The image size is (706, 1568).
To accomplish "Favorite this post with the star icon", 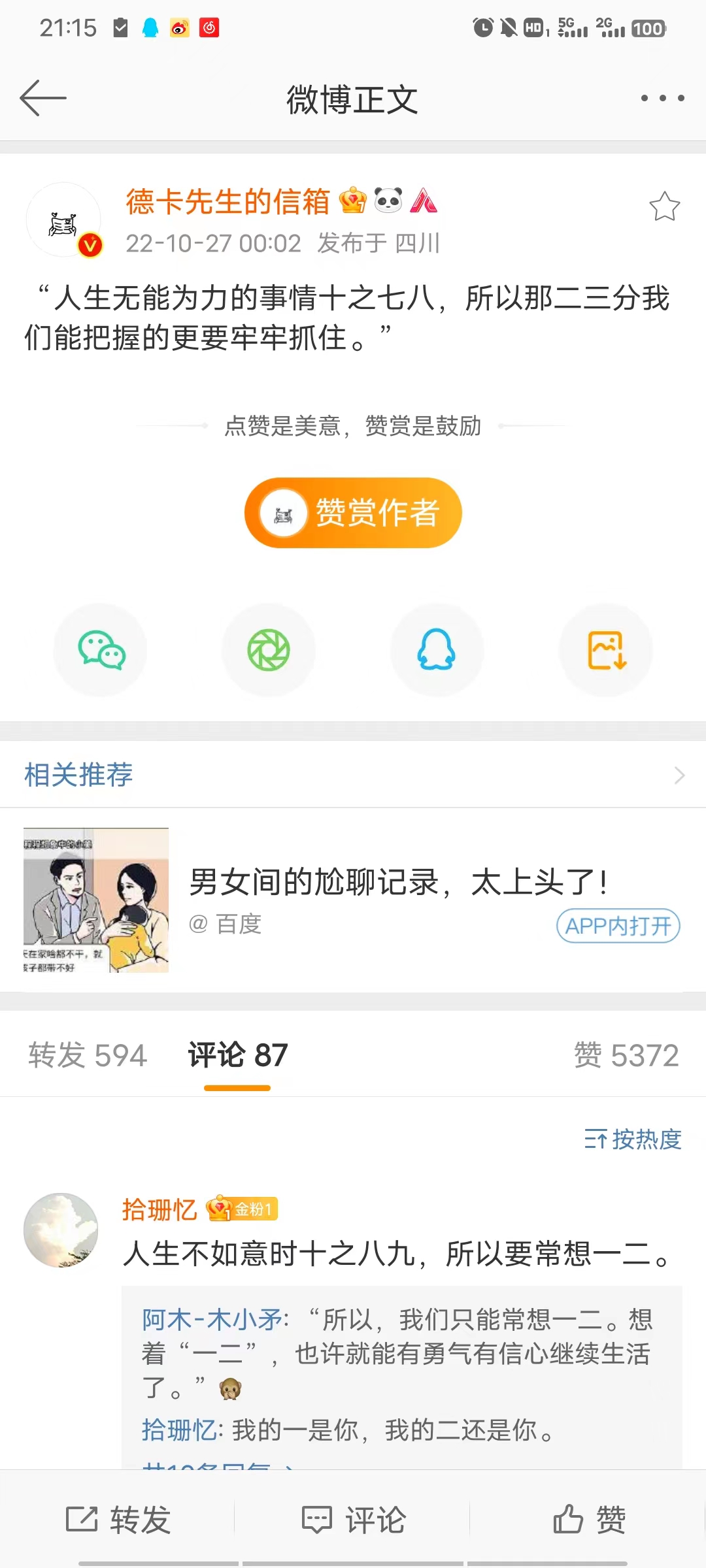I will pyautogui.click(x=664, y=206).
